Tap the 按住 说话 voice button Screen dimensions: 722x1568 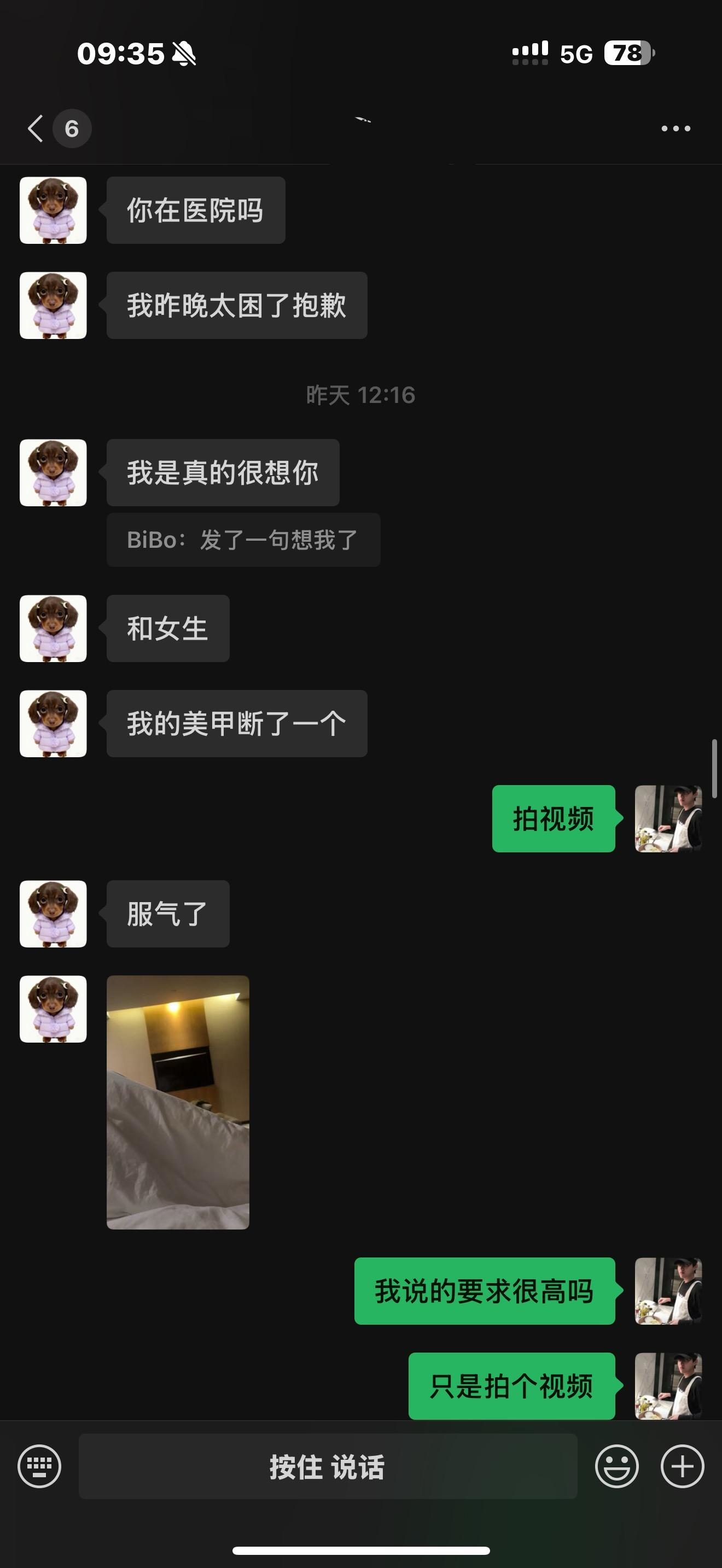[x=328, y=1466]
